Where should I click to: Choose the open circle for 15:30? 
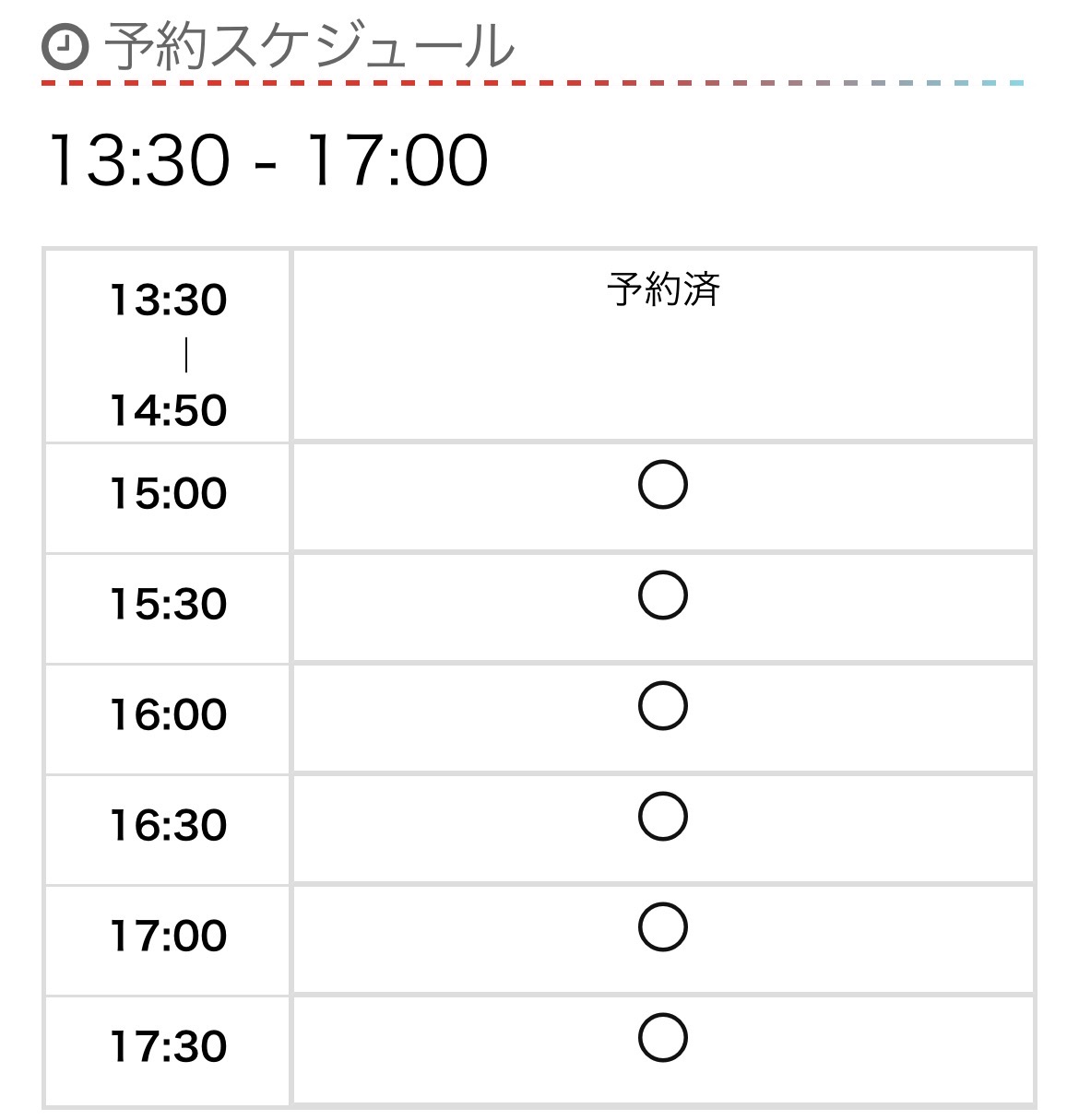[662, 595]
